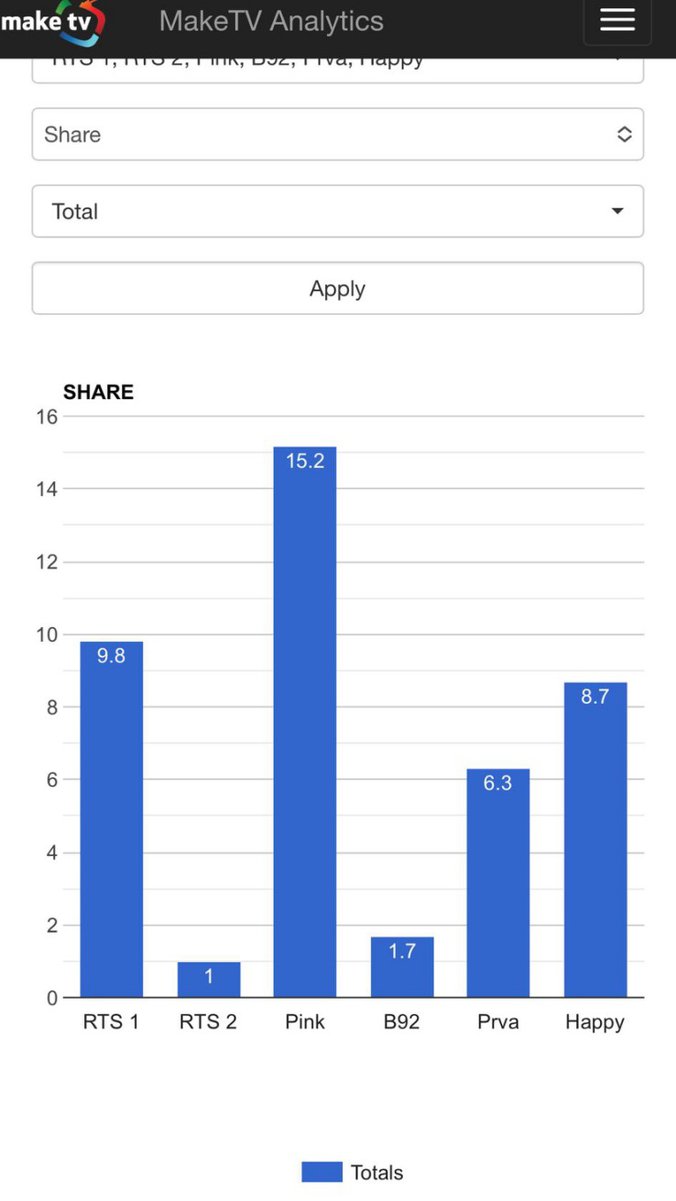Expand the Total dropdown
The width and height of the screenshot is (676, 1201).
pos(337,211)
